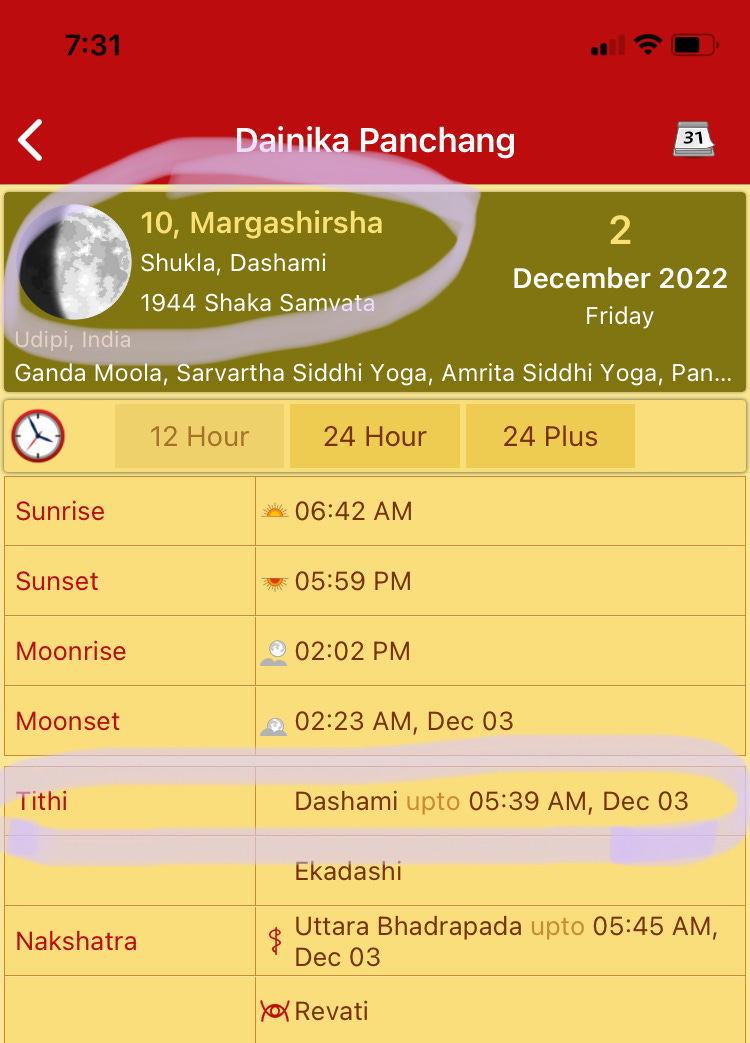
Task: Select the 24 Hour format
Action: tap(375, 437)
